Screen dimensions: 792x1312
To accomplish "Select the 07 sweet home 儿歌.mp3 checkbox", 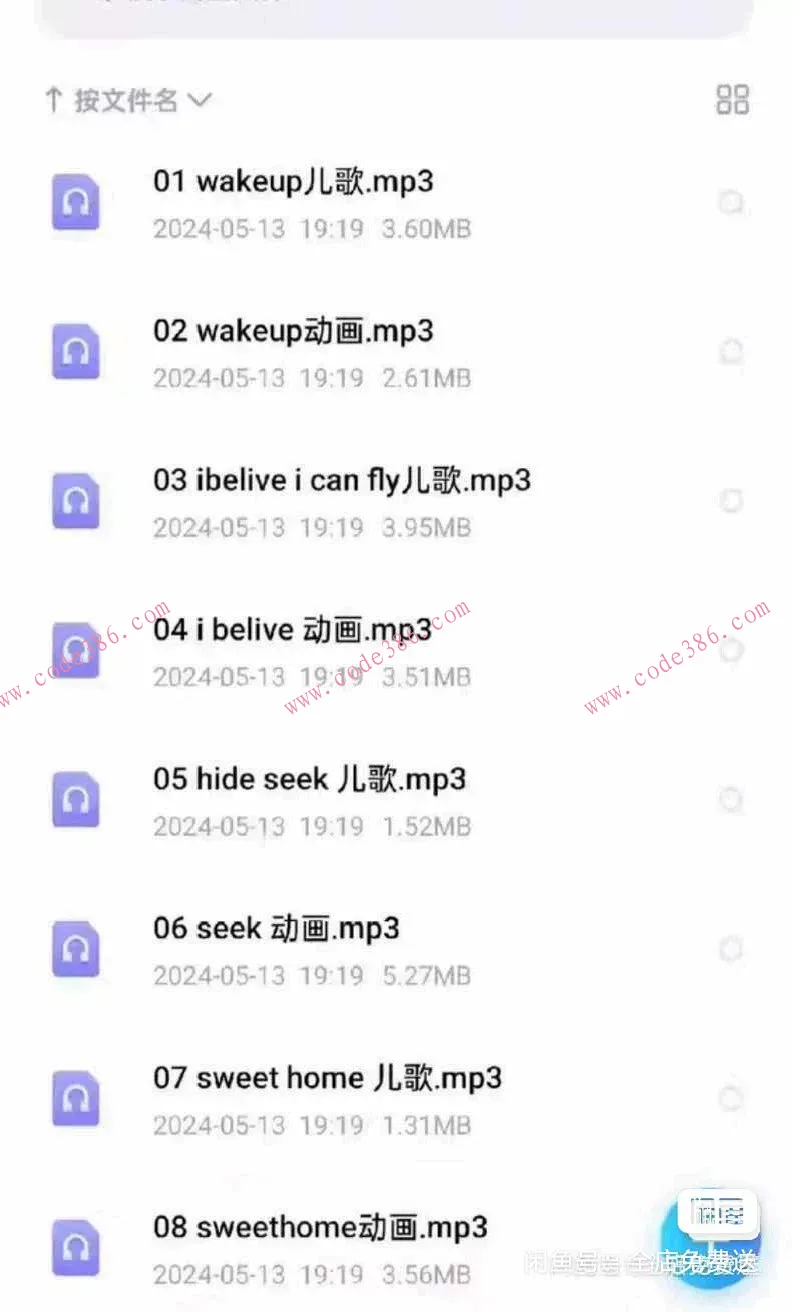I will [731, 1098].
